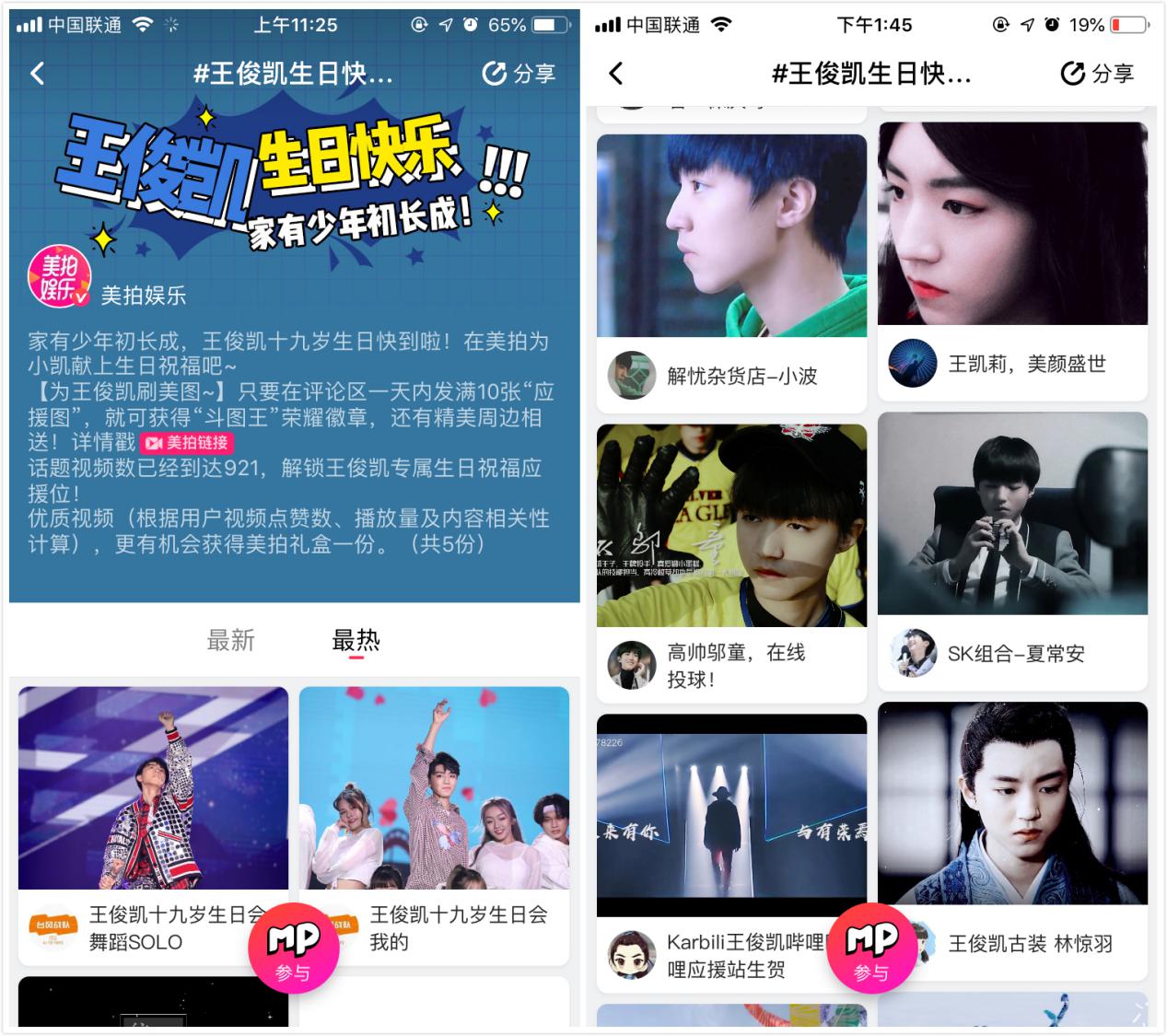Play the 高帅邬童,在线投球! video
Viewport: 1167px width, 1036px height.
coord(731,526)
